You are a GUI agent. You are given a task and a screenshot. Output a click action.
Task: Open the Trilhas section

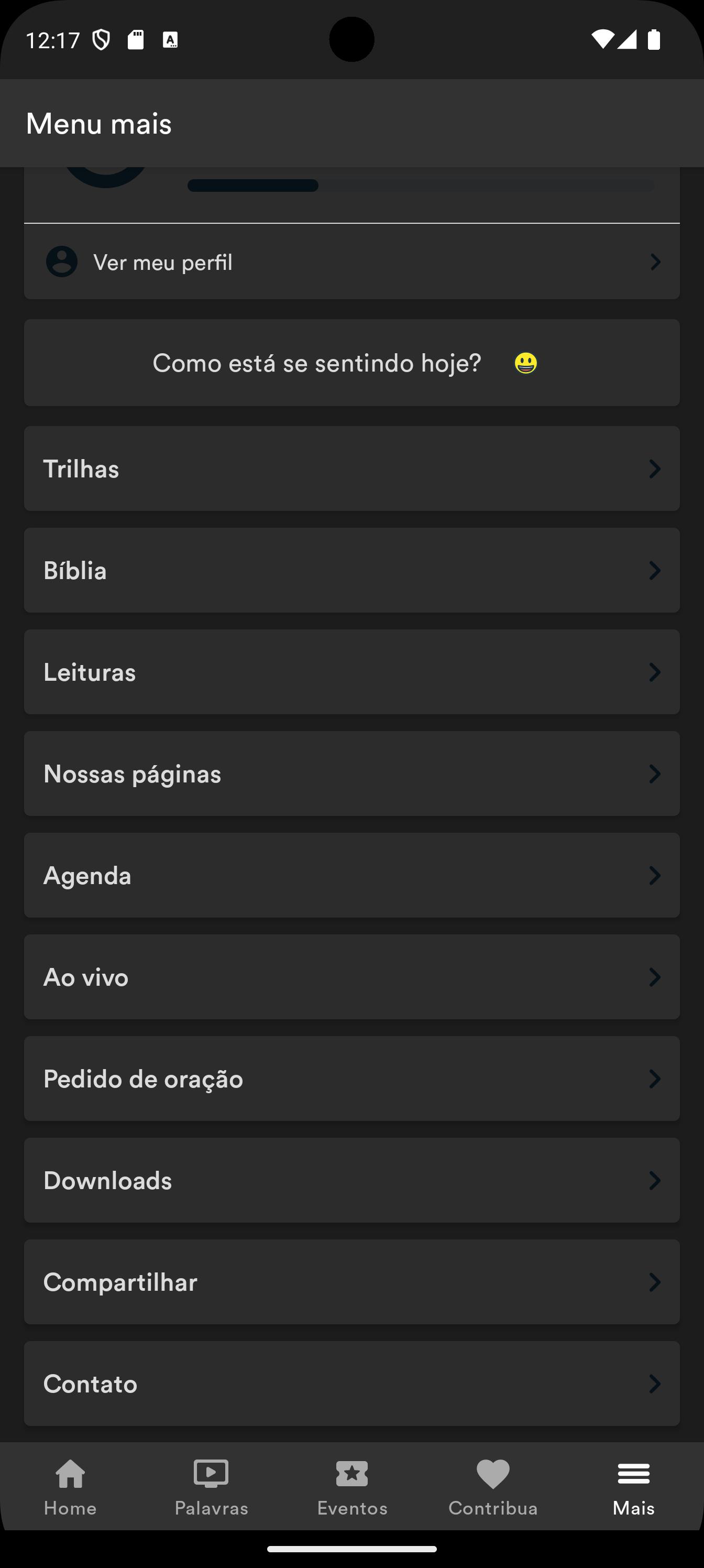[x=351, y=469]
